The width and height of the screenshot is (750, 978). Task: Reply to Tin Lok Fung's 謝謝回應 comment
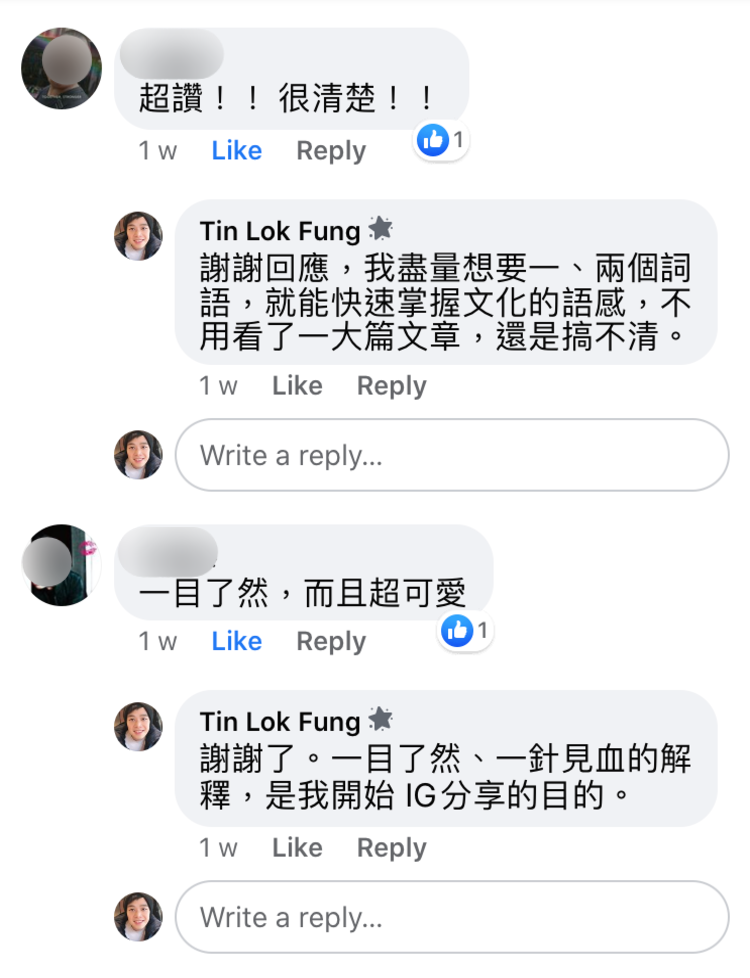(x=391, y=386)
